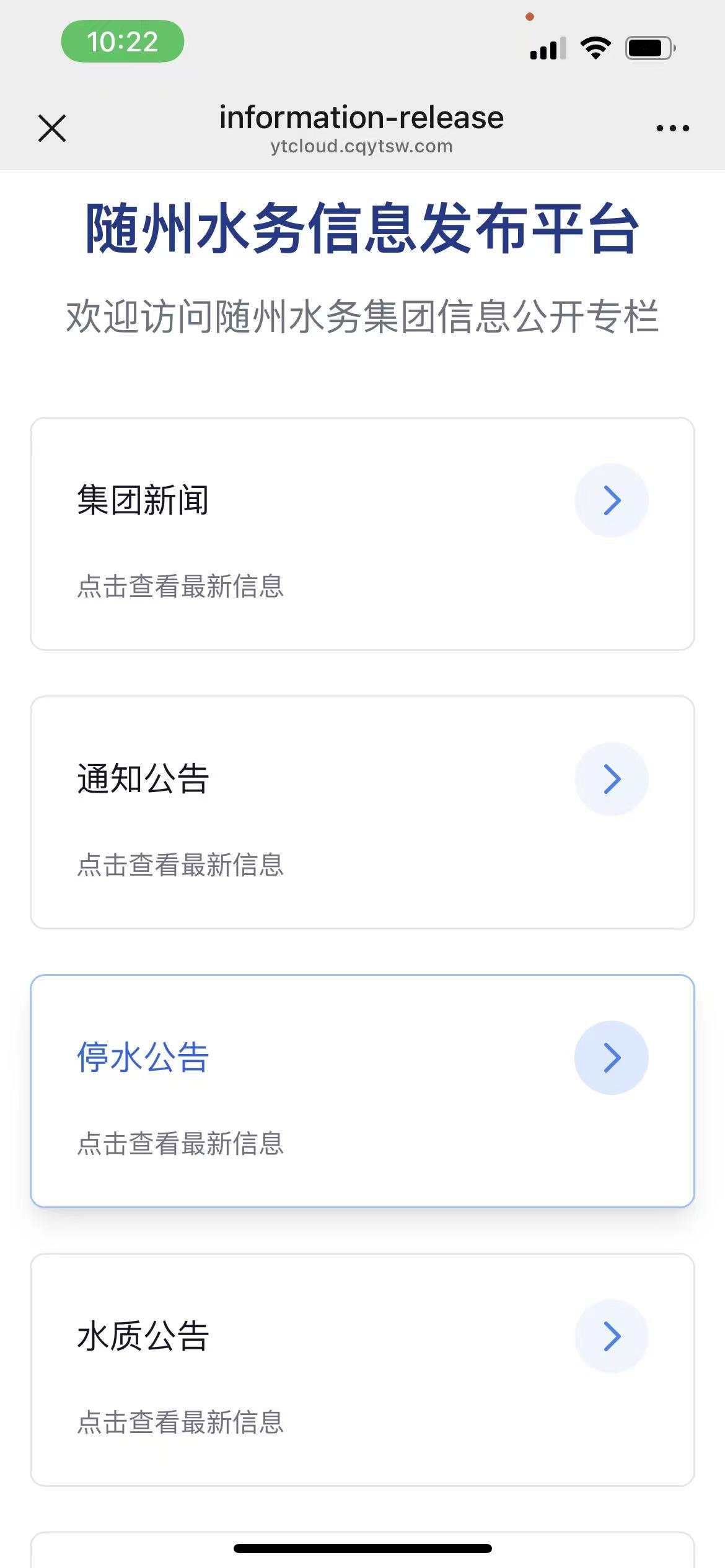Image resolution: width=725 pixels, height=1568 pixels.
Task: View the 停水公告 section
Action: (362, 1091)
